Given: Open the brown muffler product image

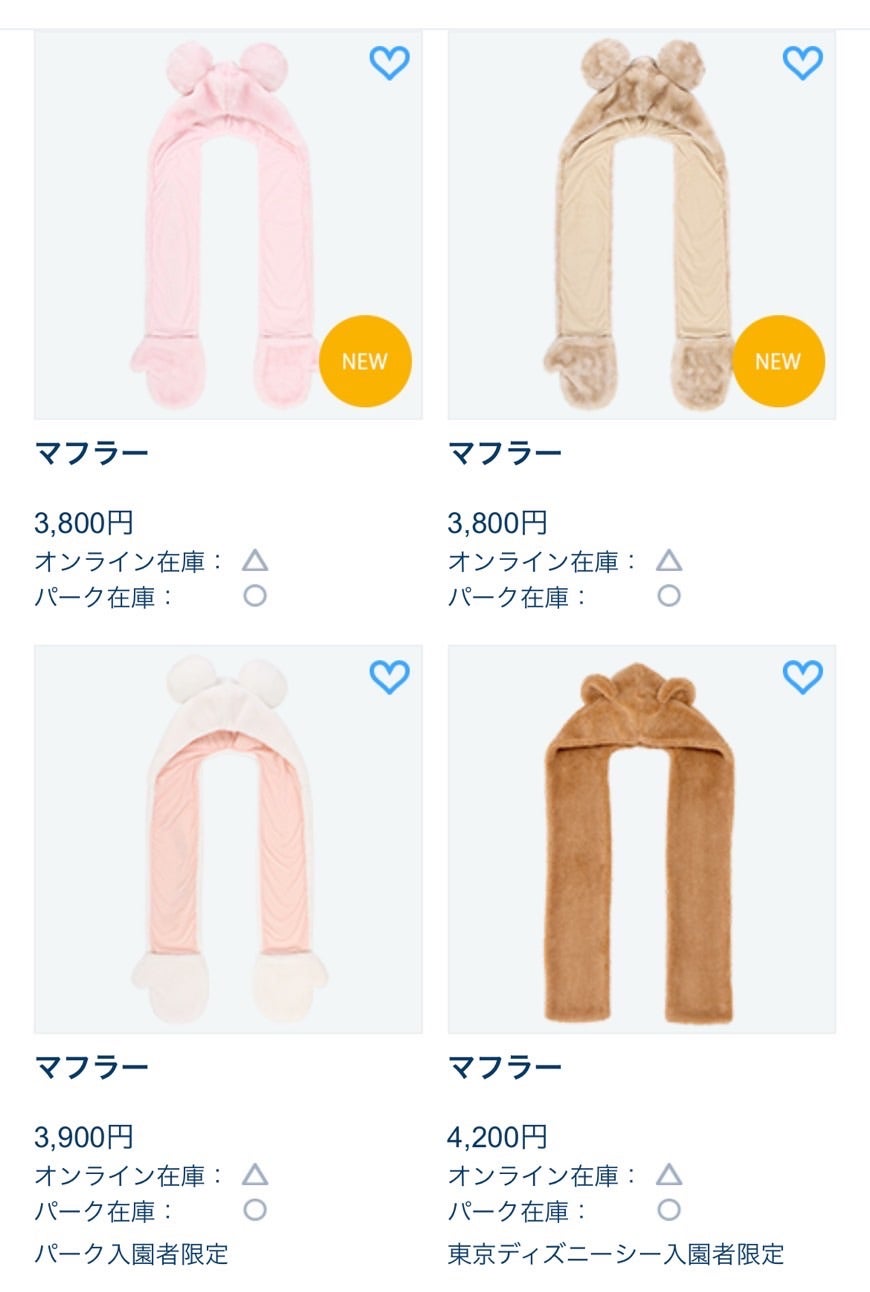Looking at the screenshot, I should [640, 840].
